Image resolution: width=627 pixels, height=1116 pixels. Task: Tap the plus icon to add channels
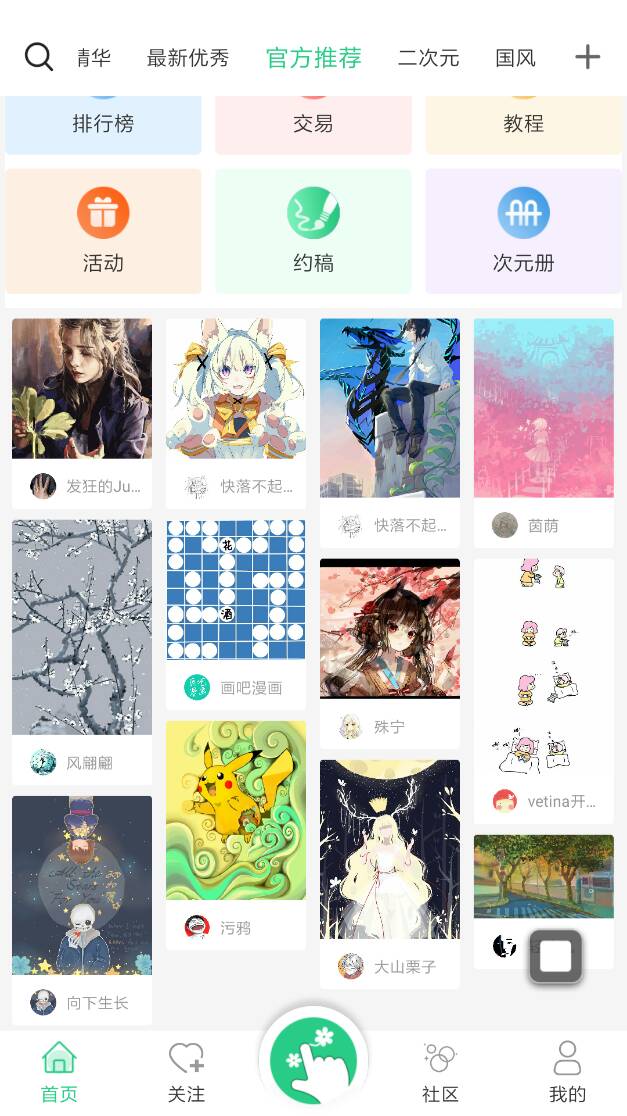587,57
